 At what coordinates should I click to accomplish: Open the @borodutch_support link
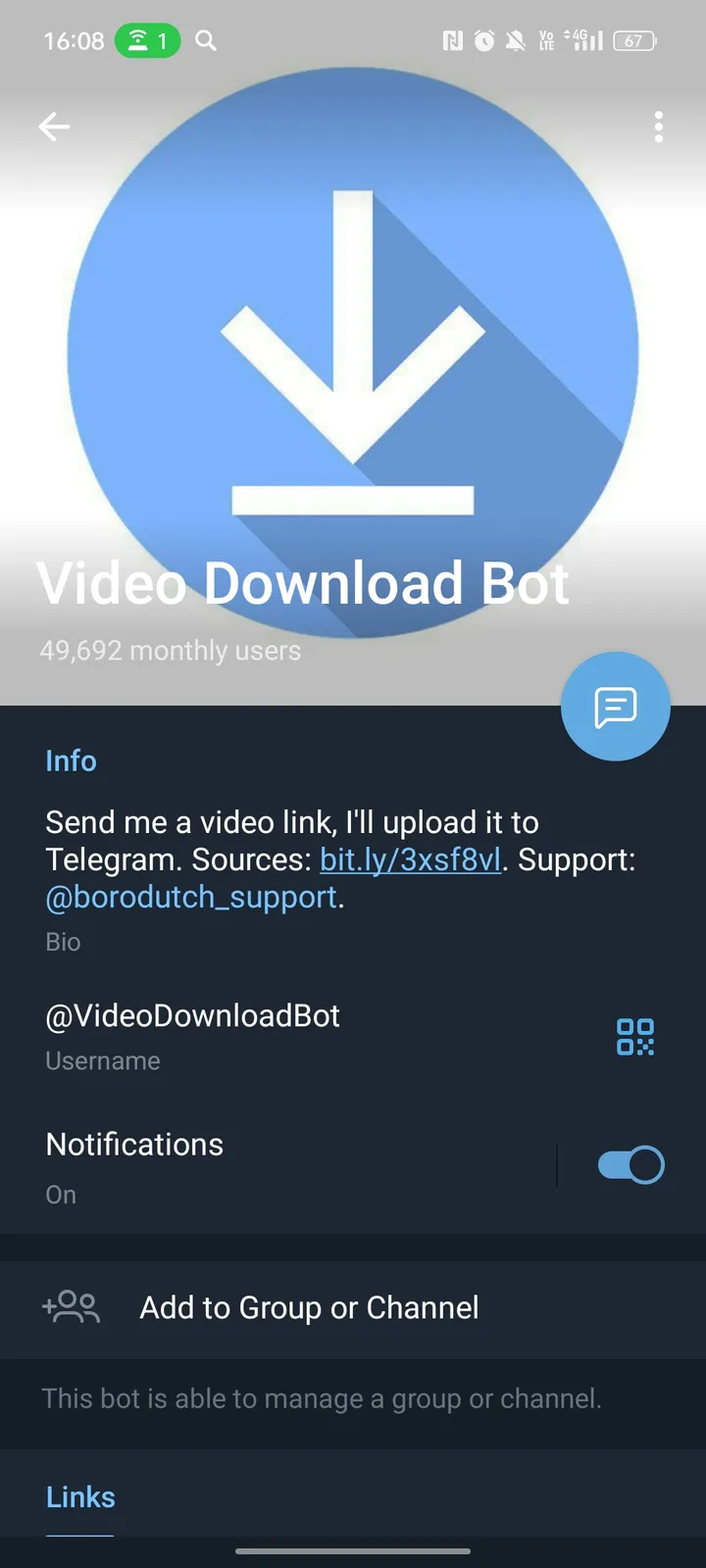(x=189, y=897)
